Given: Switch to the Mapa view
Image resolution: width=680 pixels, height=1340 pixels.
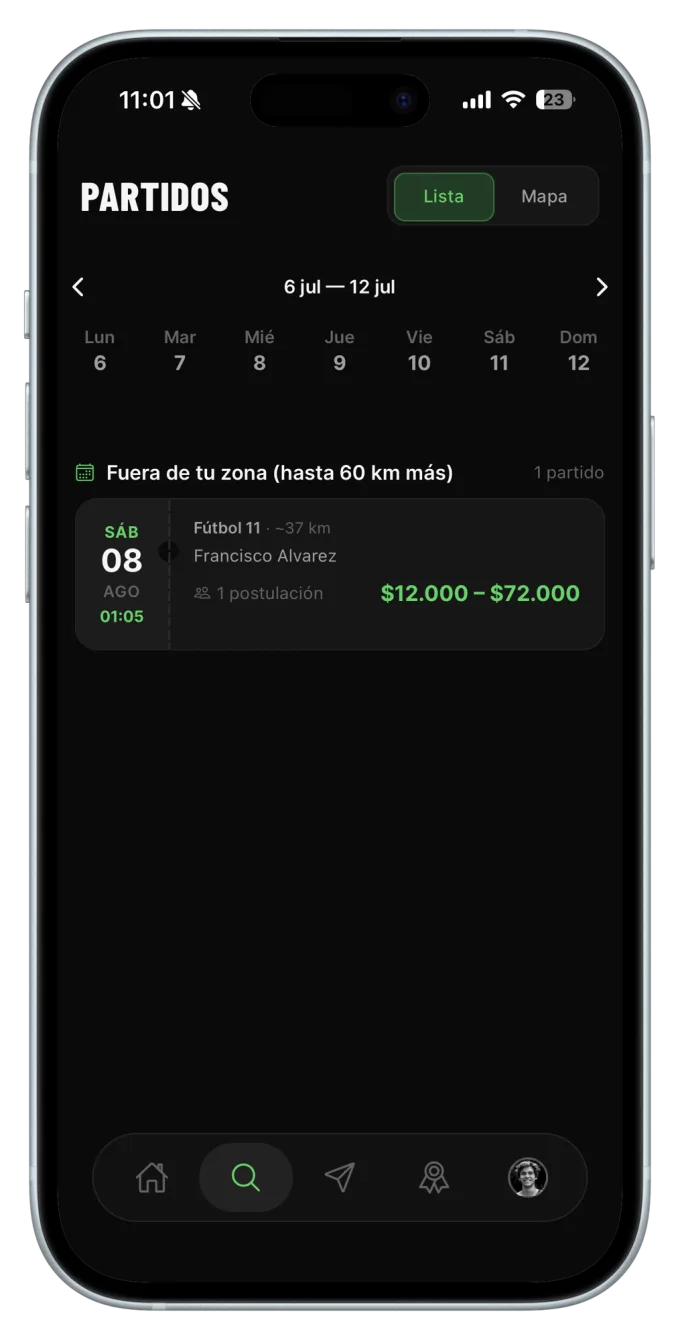Looking at the screenshot, I should click(544, 197).
